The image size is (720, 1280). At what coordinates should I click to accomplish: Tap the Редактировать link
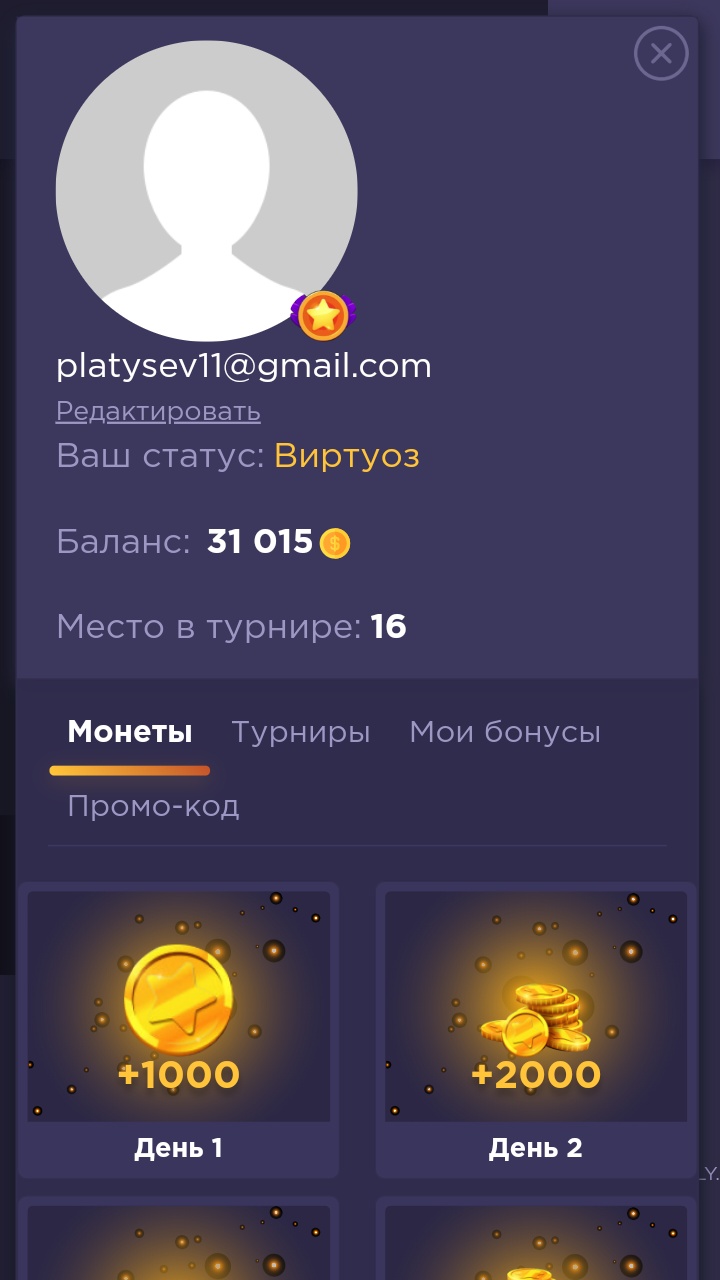point(158,411)
